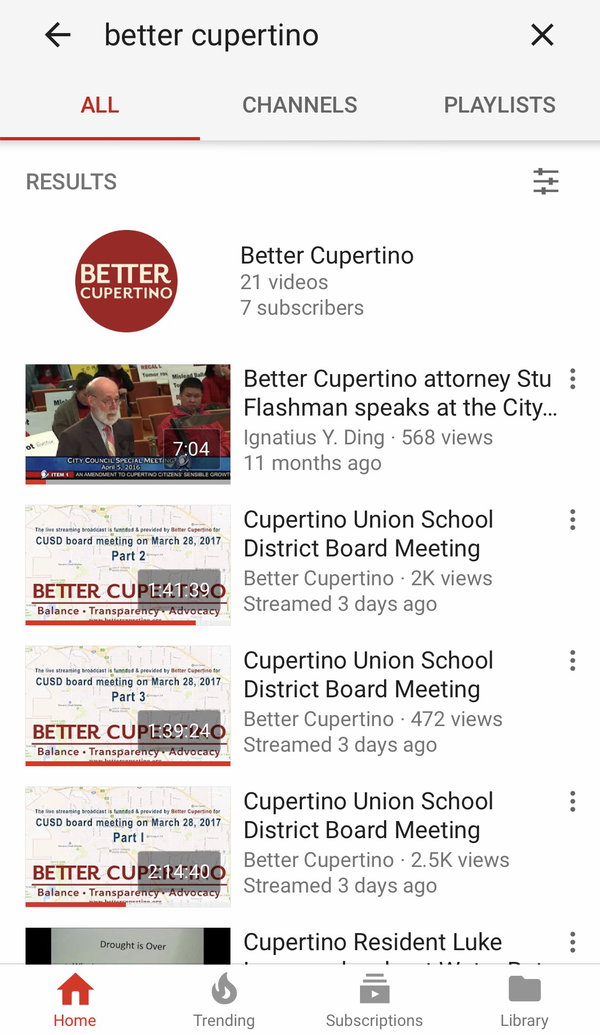Open the Subscriptions tab

(374, 1000)
